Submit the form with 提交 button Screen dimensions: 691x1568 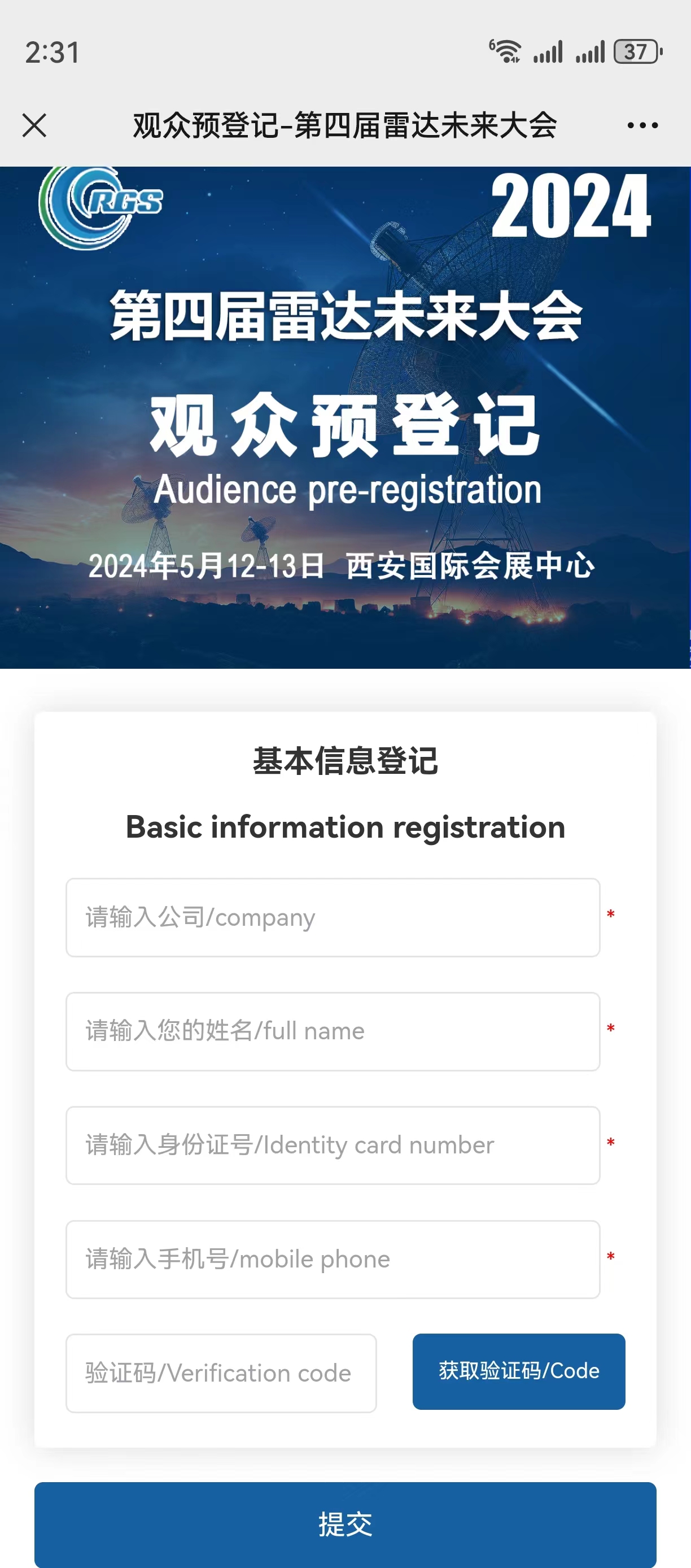click(x=345, y=1523)
